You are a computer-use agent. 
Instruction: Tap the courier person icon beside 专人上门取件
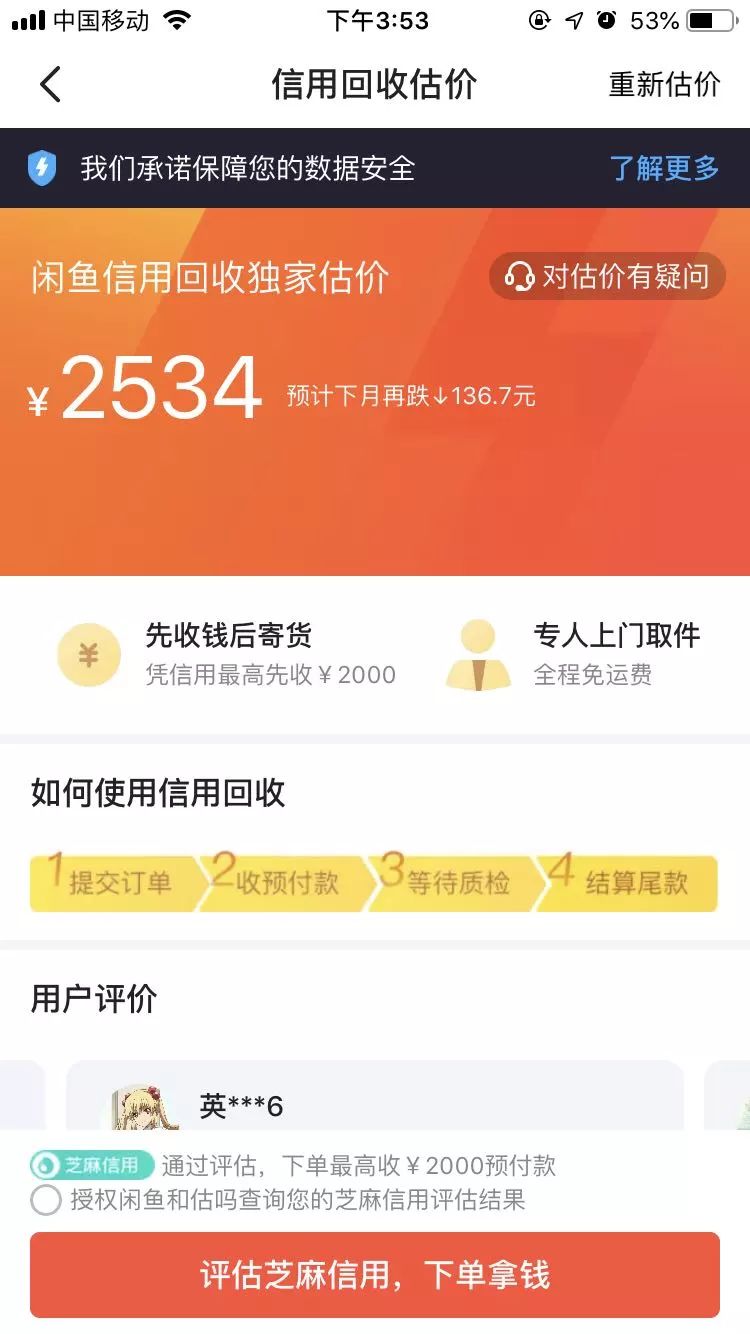479,653
